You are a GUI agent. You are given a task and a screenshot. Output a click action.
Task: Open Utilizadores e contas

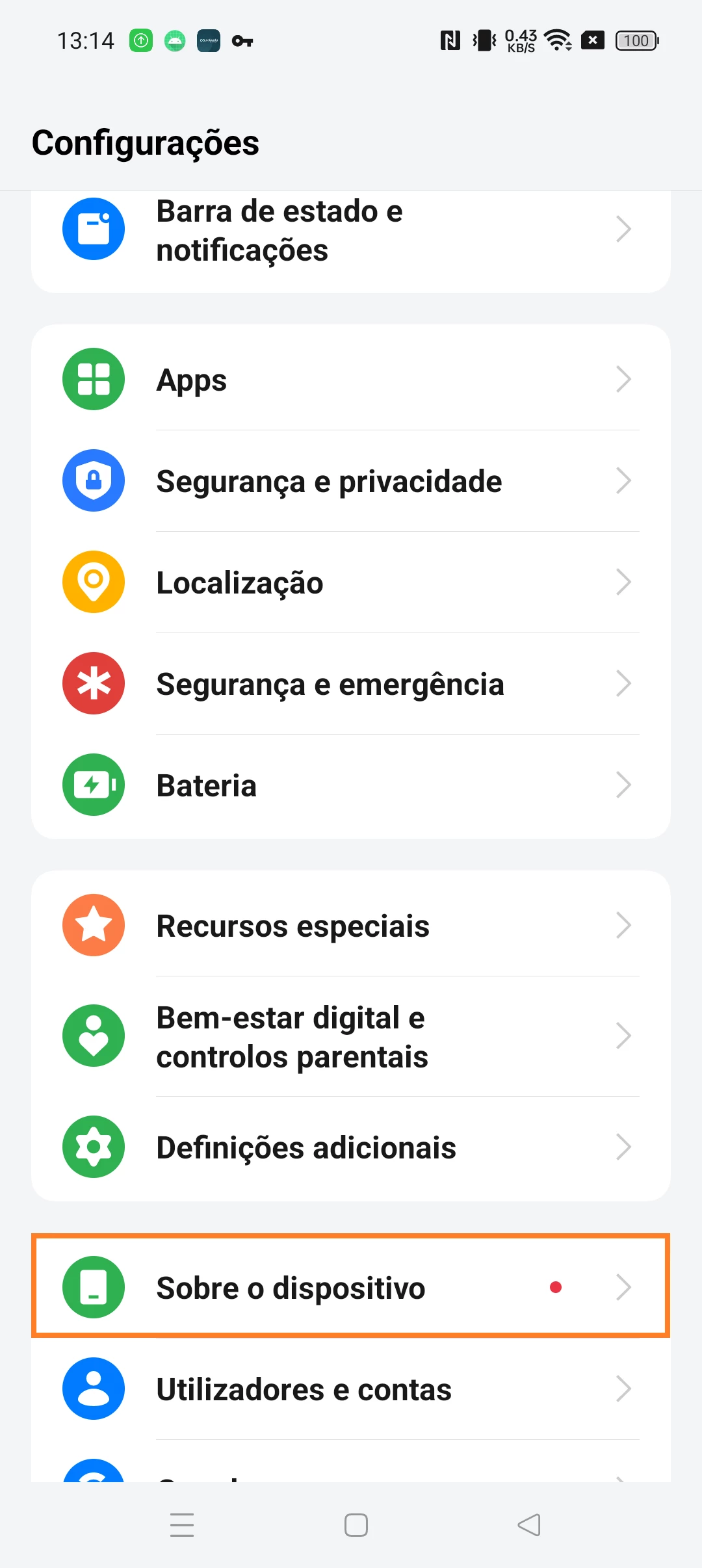click(x=351, y=1389)
